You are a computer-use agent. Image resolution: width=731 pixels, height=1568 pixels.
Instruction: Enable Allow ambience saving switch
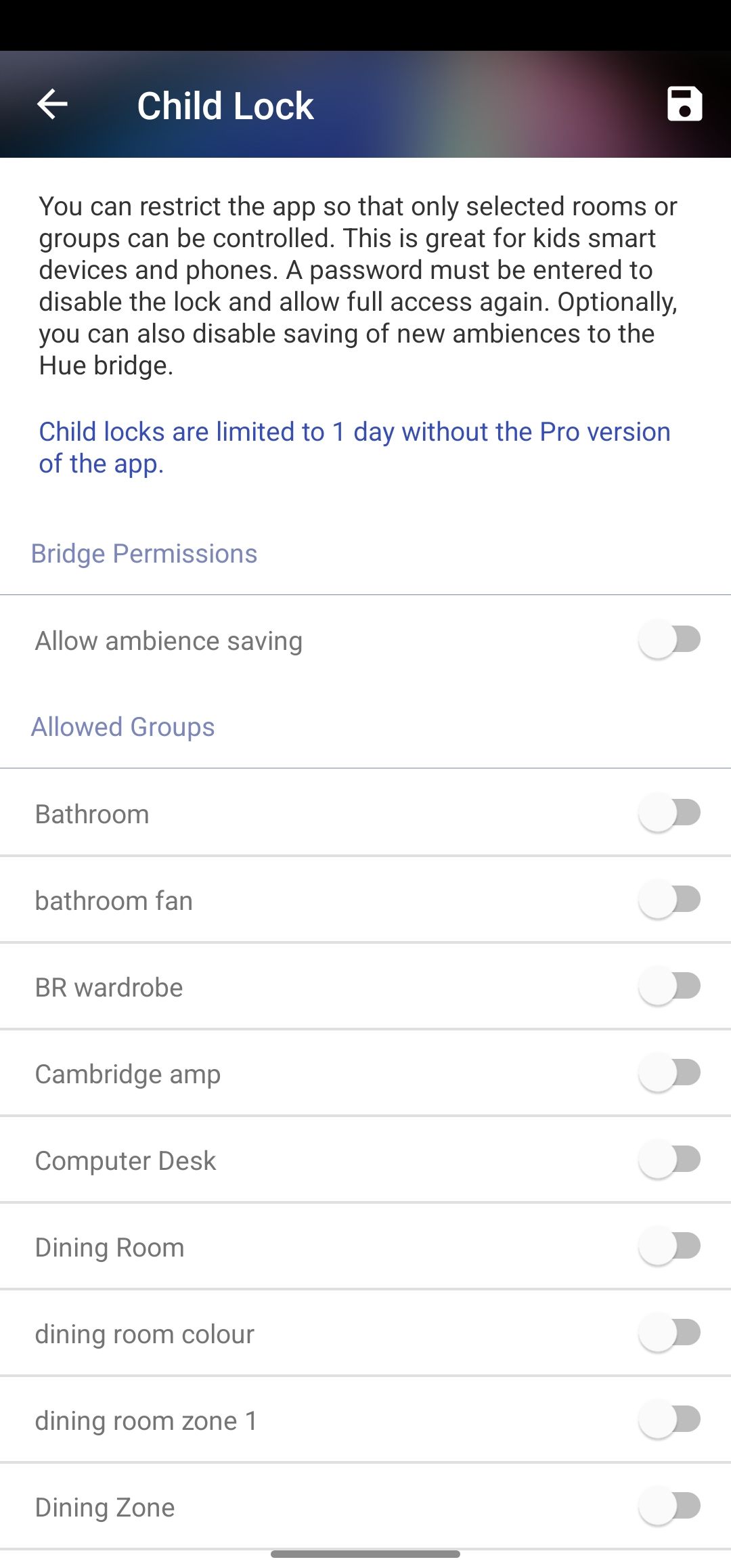pos(669,640)
